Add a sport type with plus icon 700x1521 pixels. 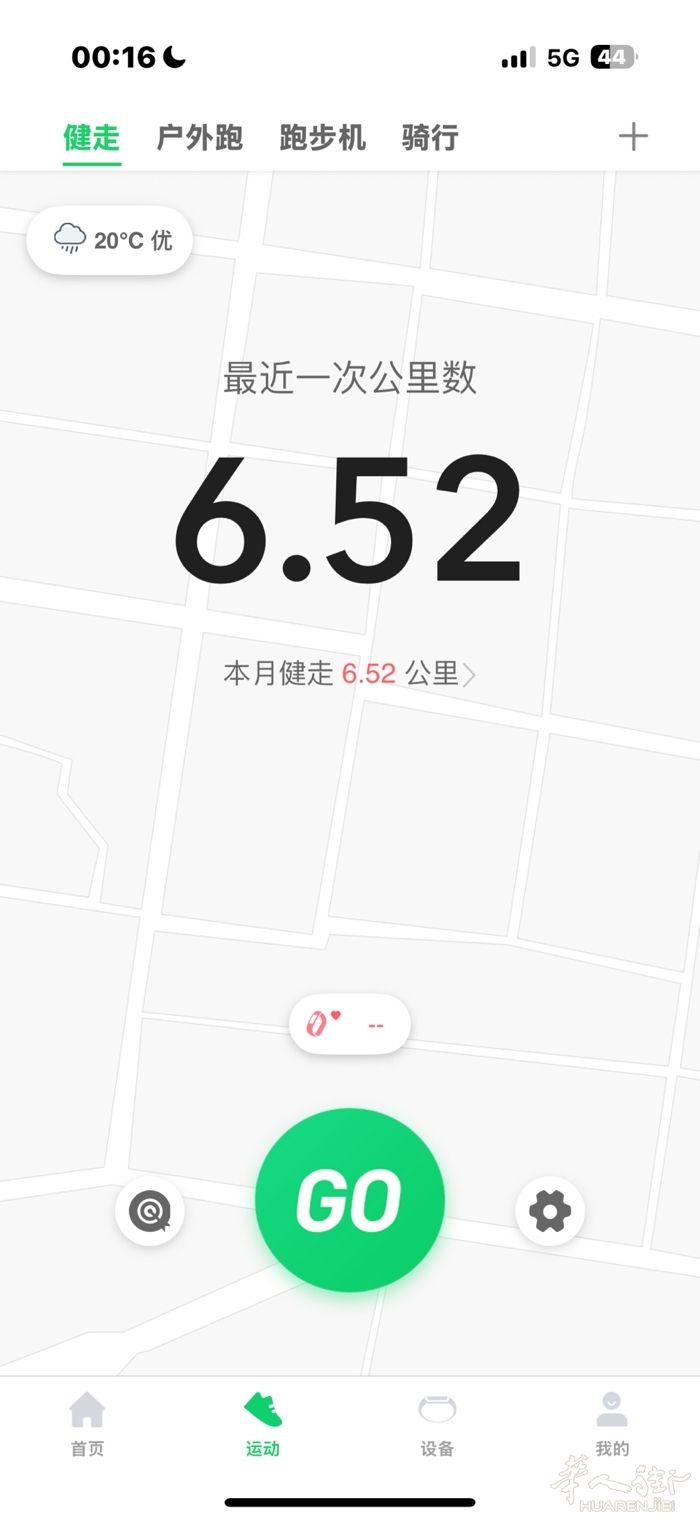pos(633,137)
